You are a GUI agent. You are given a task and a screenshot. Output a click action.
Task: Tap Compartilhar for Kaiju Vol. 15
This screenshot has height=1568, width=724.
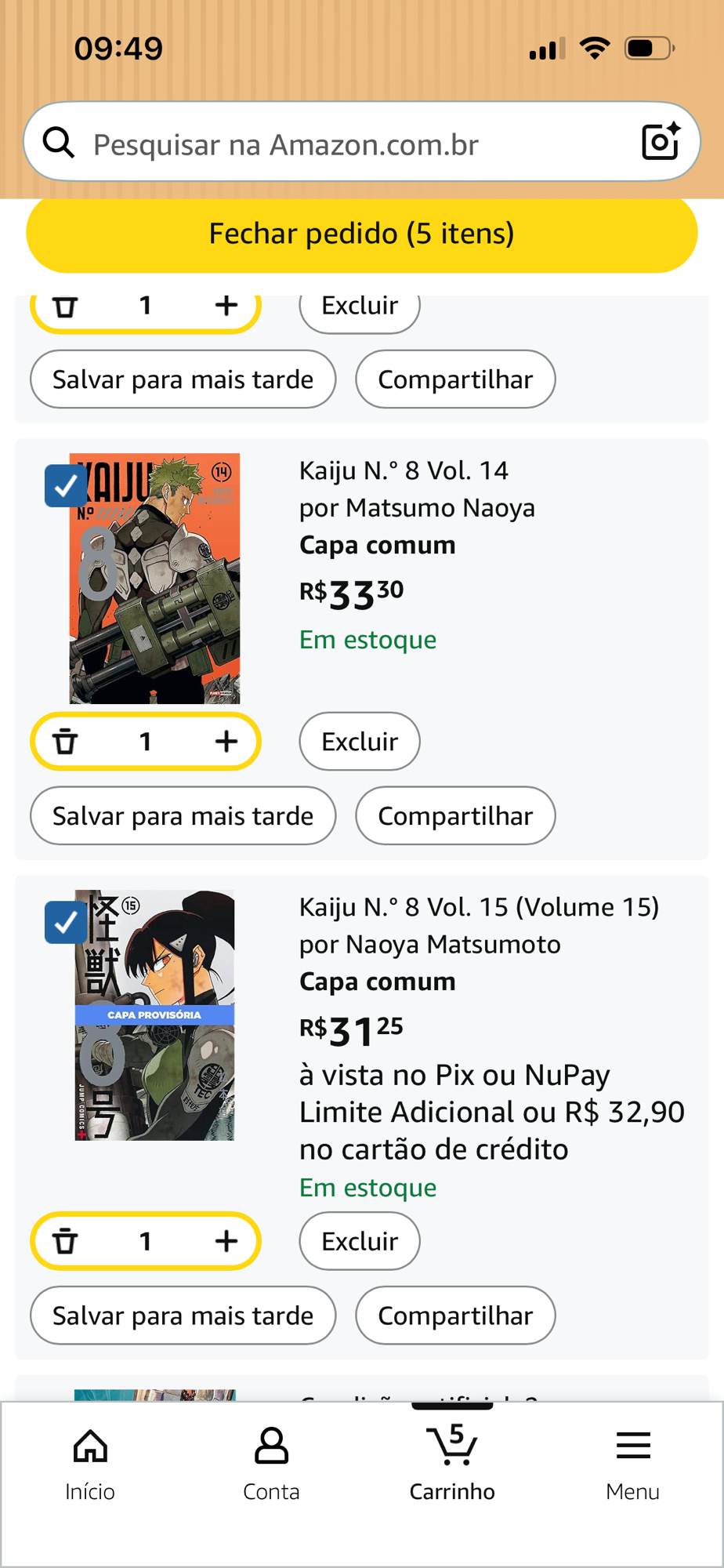click(x=455, y=1316)
